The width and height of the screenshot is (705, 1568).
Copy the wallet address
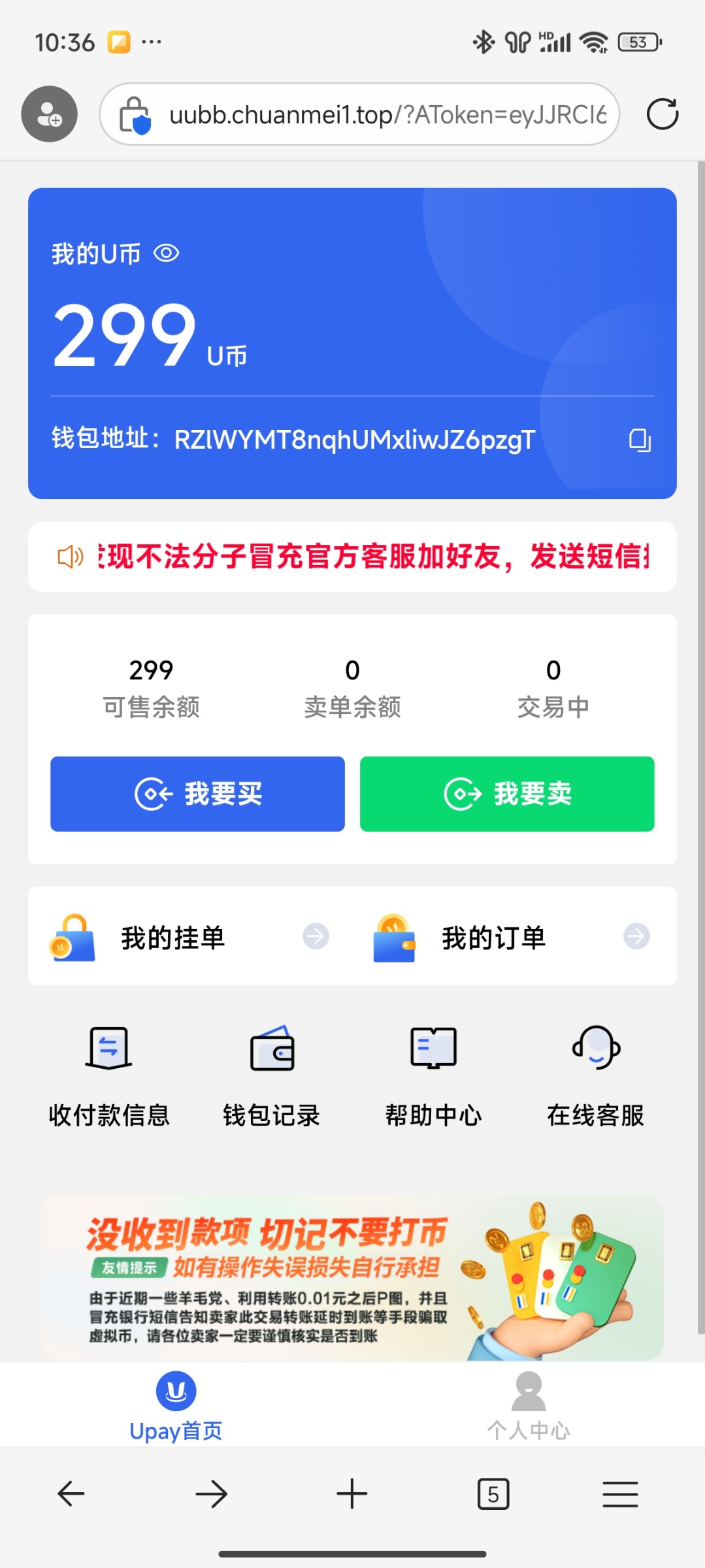click(x=640, y=440)
